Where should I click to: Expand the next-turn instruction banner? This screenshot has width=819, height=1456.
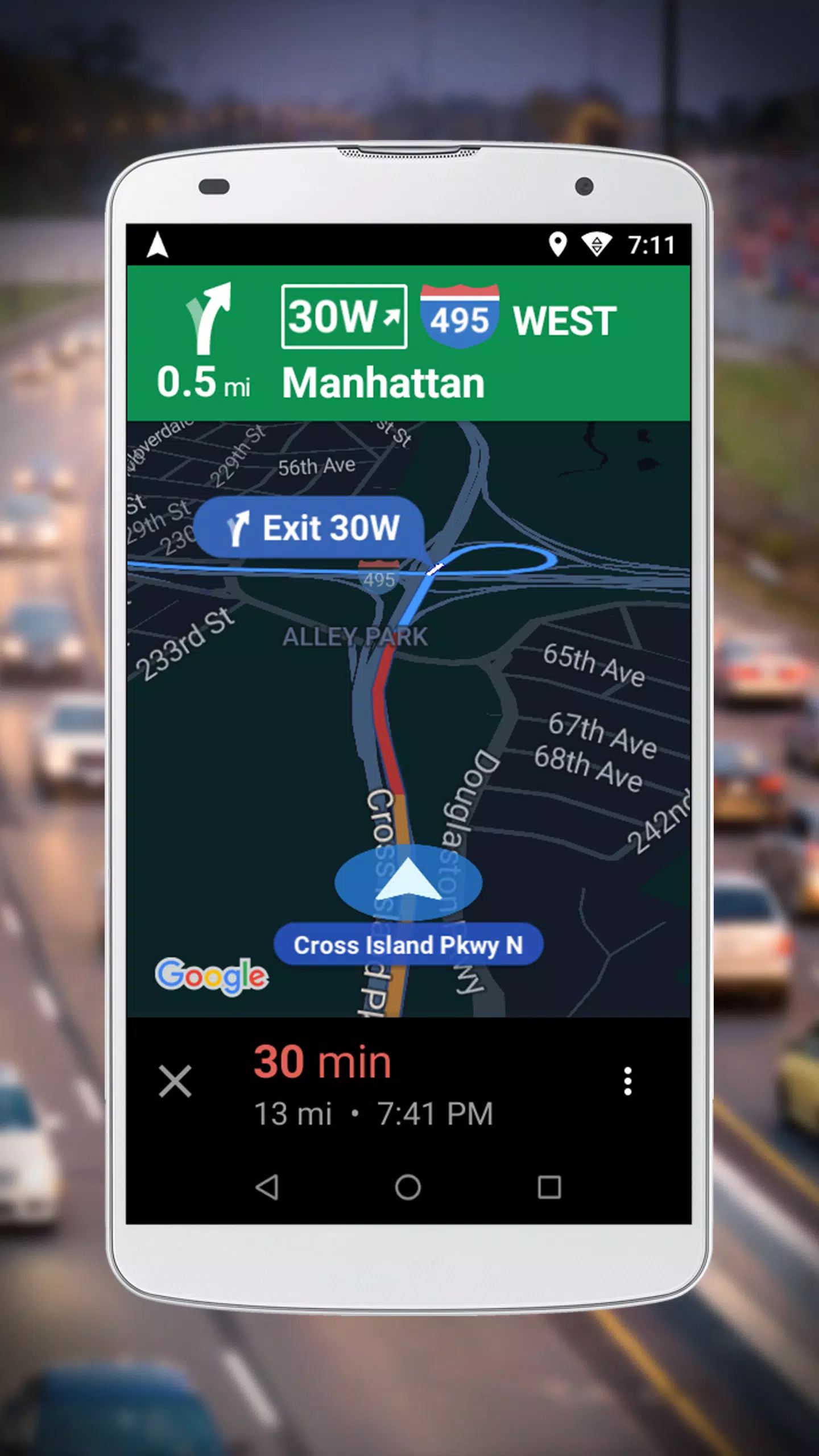click(409, 341)
